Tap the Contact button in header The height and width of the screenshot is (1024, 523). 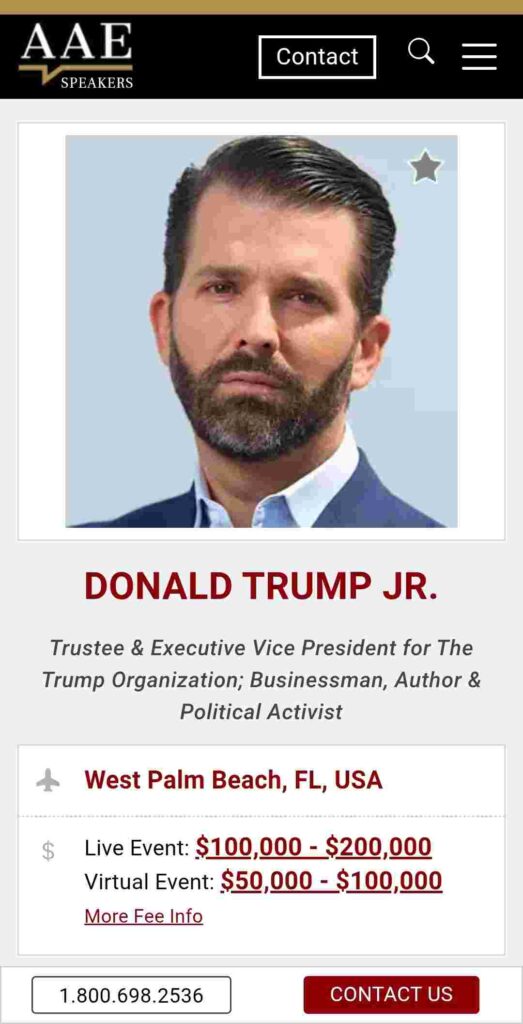(317, 57)
